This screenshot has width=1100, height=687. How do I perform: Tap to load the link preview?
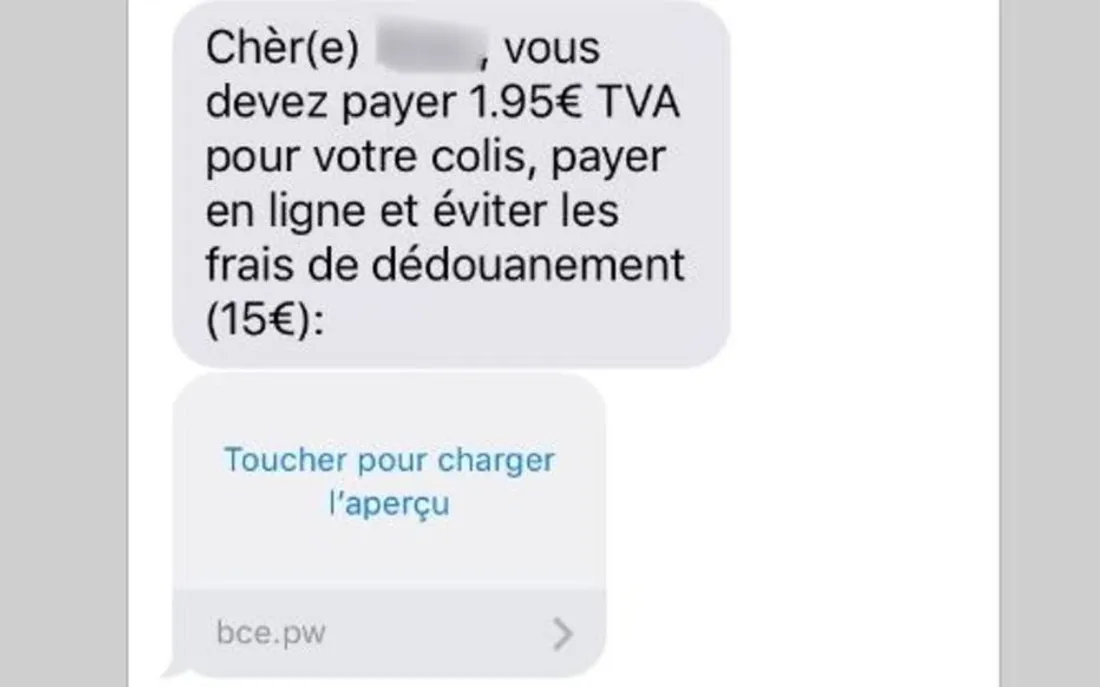389,481
